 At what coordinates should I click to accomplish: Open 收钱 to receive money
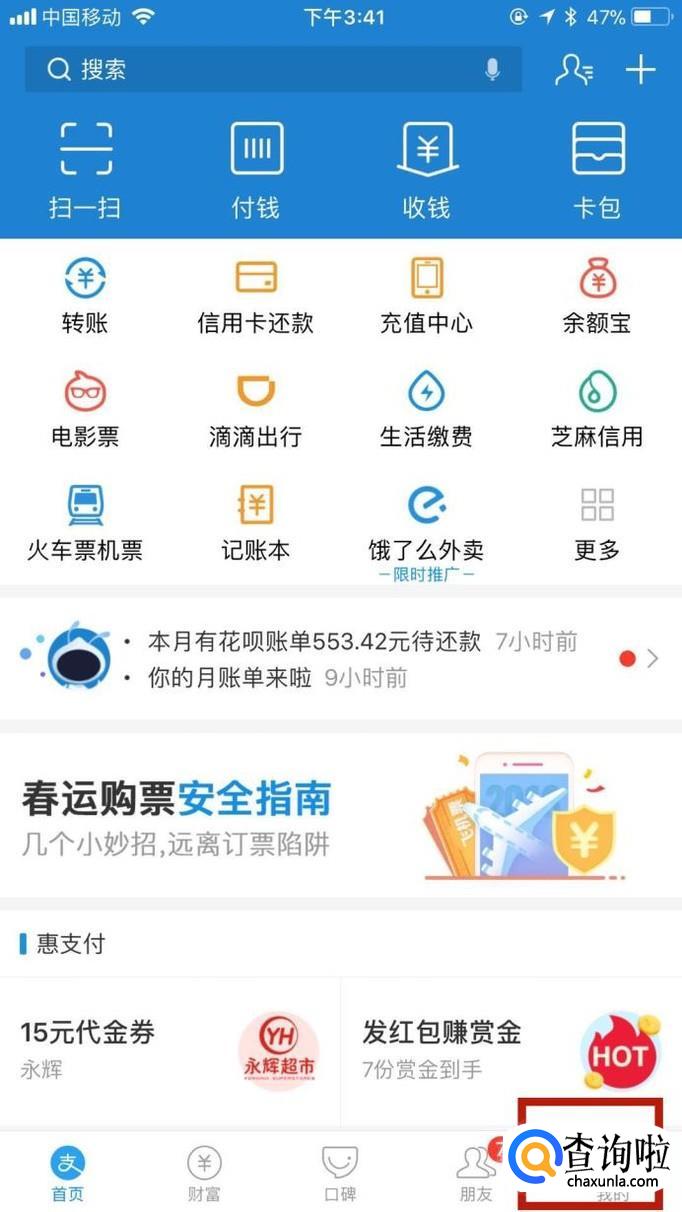click(x=427, y=168)
